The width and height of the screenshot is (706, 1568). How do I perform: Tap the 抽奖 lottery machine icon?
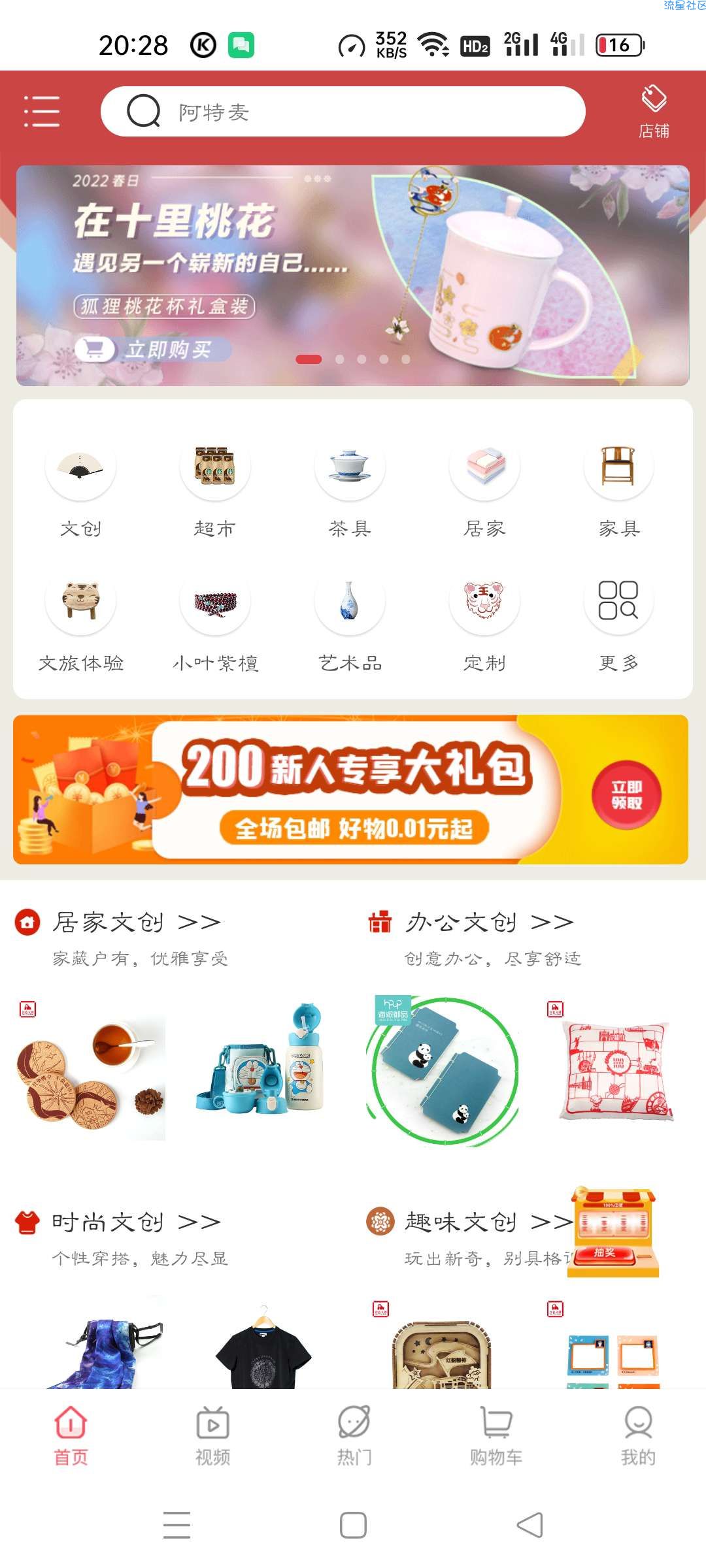613,1232
